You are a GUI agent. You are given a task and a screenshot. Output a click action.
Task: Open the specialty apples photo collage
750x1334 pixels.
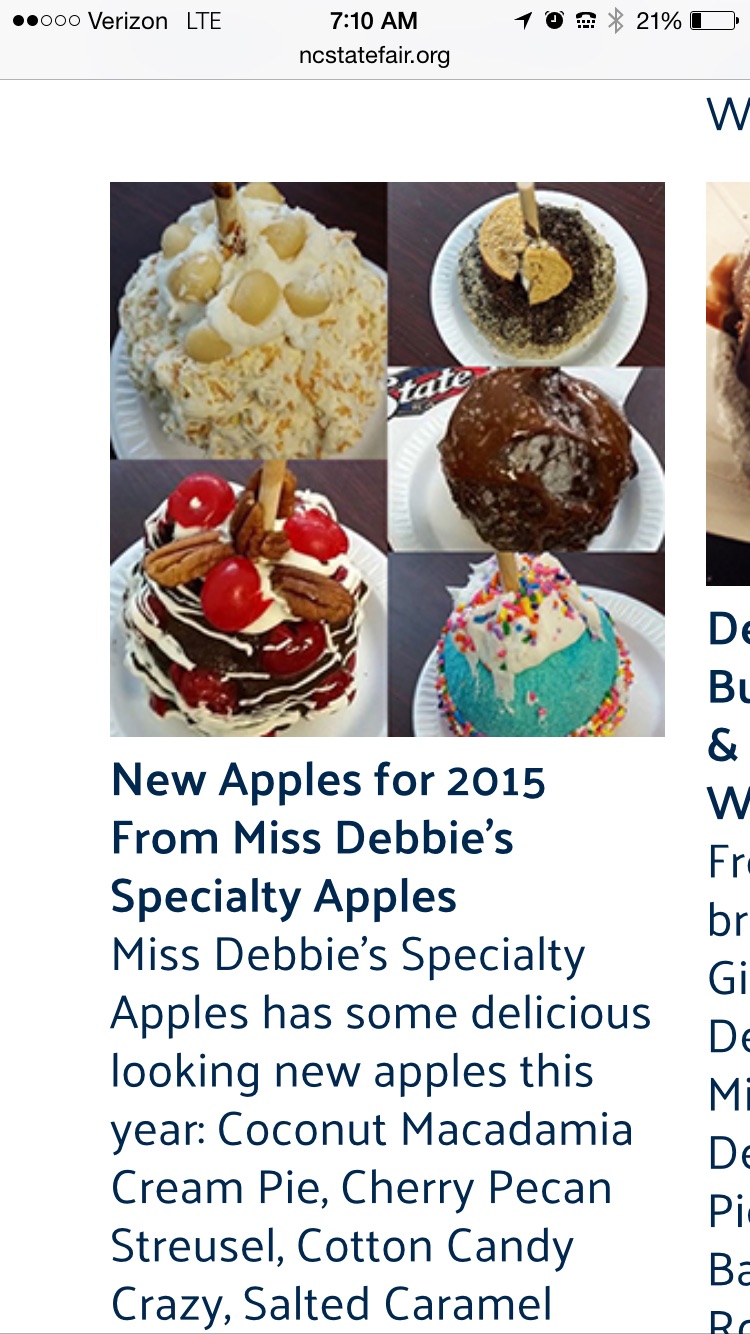tap(387, 459)
